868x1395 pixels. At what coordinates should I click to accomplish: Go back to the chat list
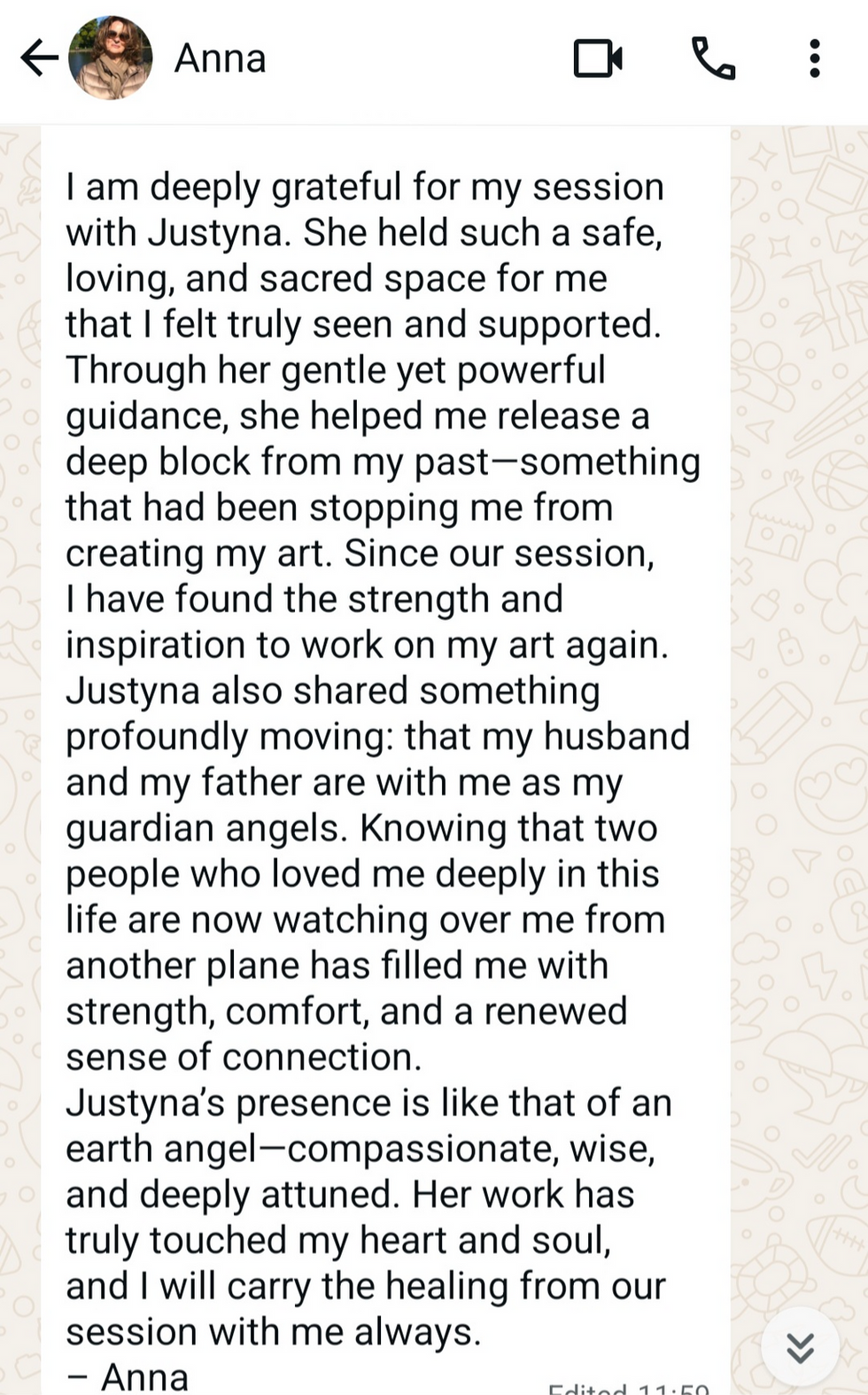pos(39,59)
